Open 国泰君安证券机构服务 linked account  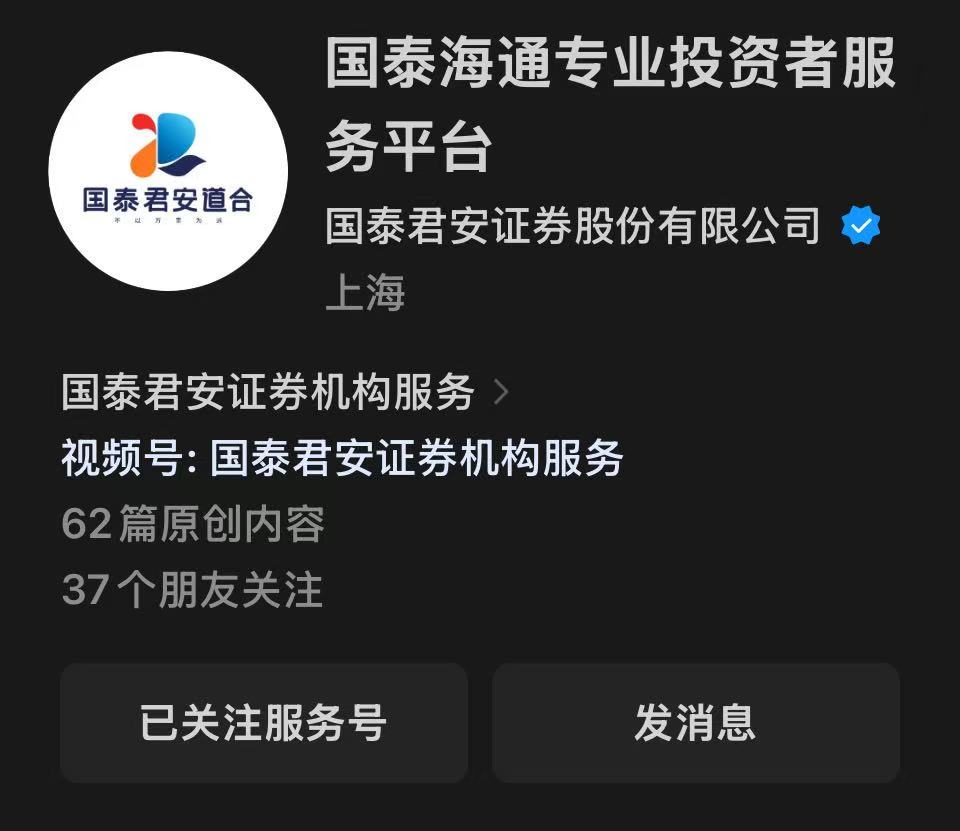[285, 392]
